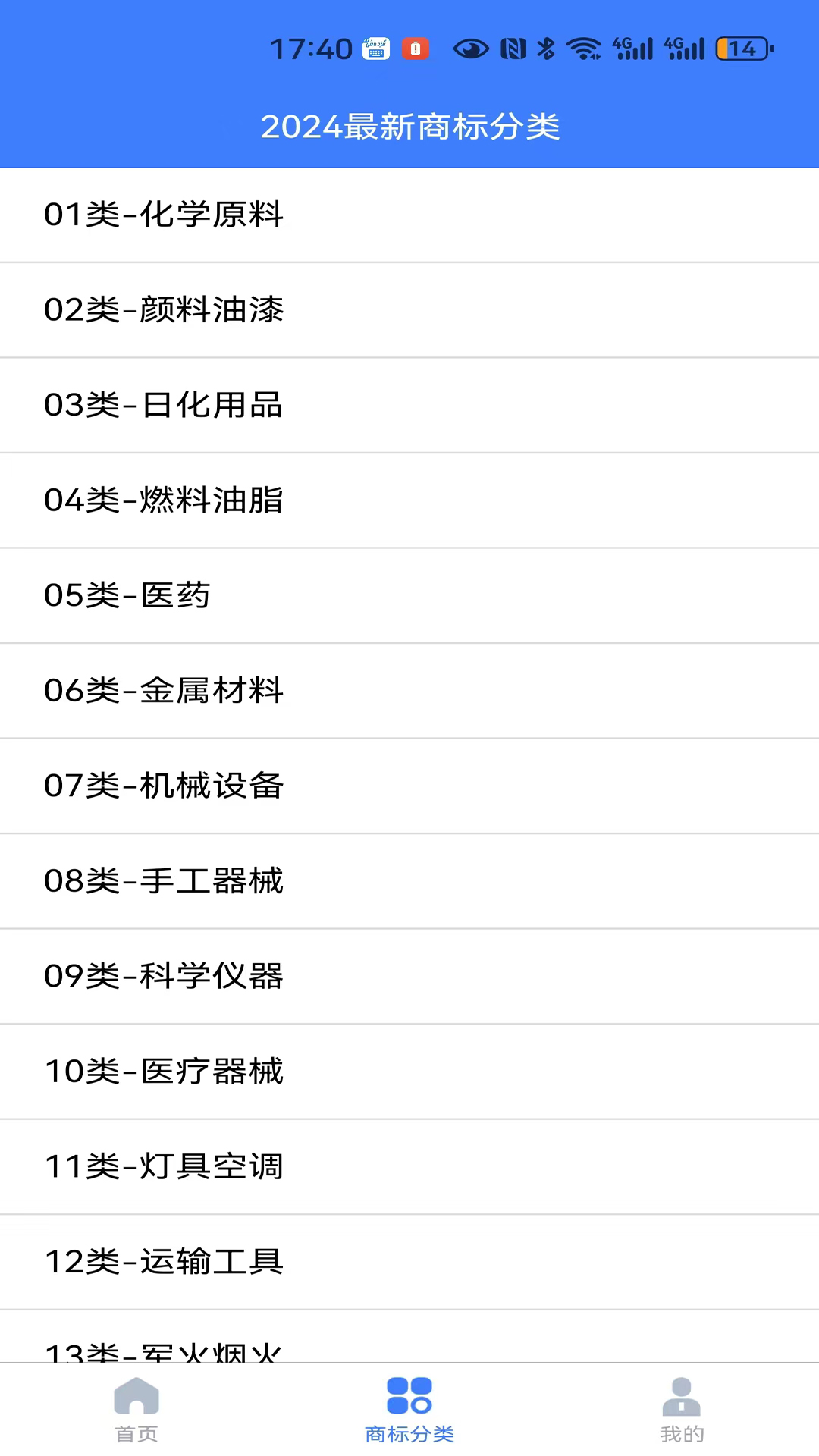
Task: Select 09类-科学仪器 entry
Action: (x=409, y=977)
